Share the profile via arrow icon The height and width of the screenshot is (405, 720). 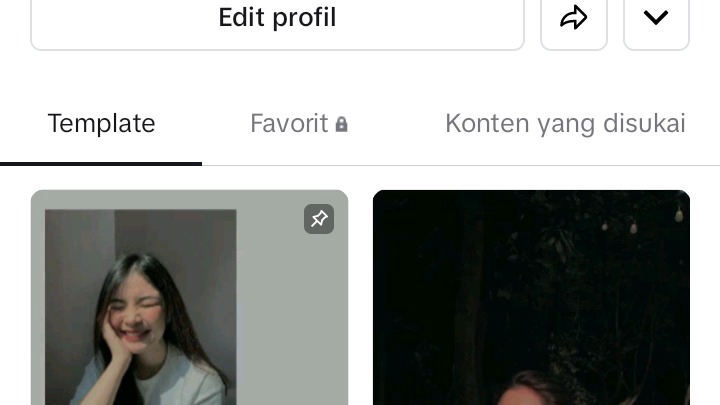click(x=573, y=18)
